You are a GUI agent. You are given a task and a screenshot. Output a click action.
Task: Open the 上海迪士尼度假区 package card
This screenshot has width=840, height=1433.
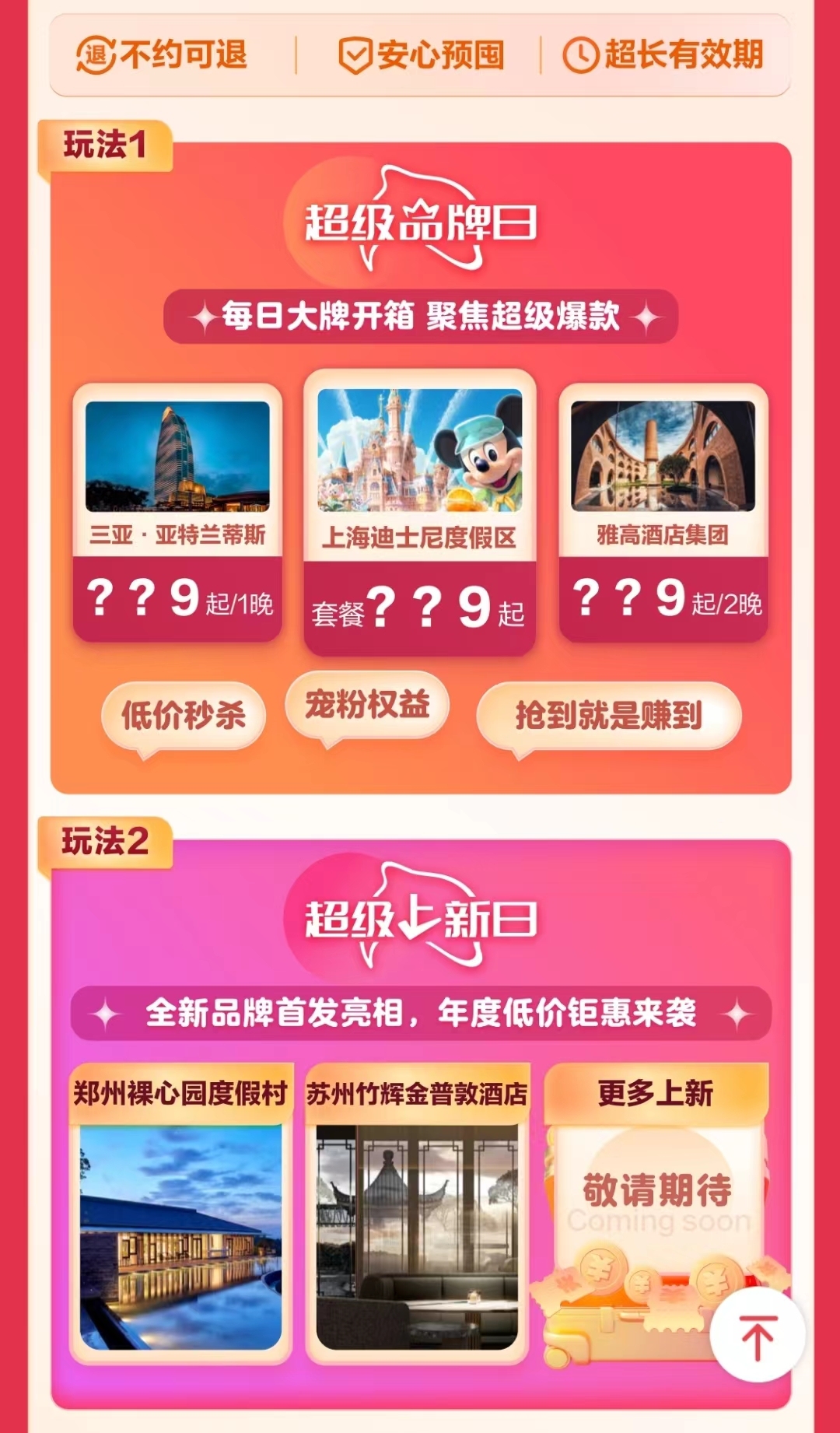419,513
